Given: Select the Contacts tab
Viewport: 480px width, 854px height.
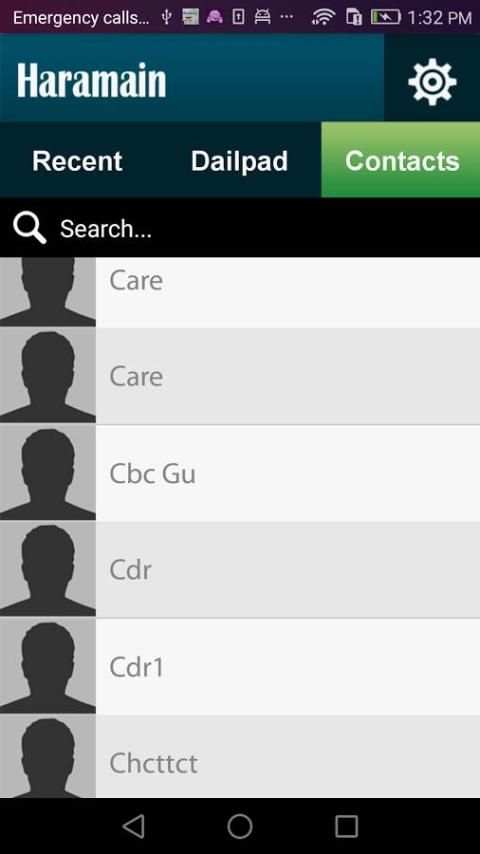Looking at the screenshot, I should [x=401, y=160].
